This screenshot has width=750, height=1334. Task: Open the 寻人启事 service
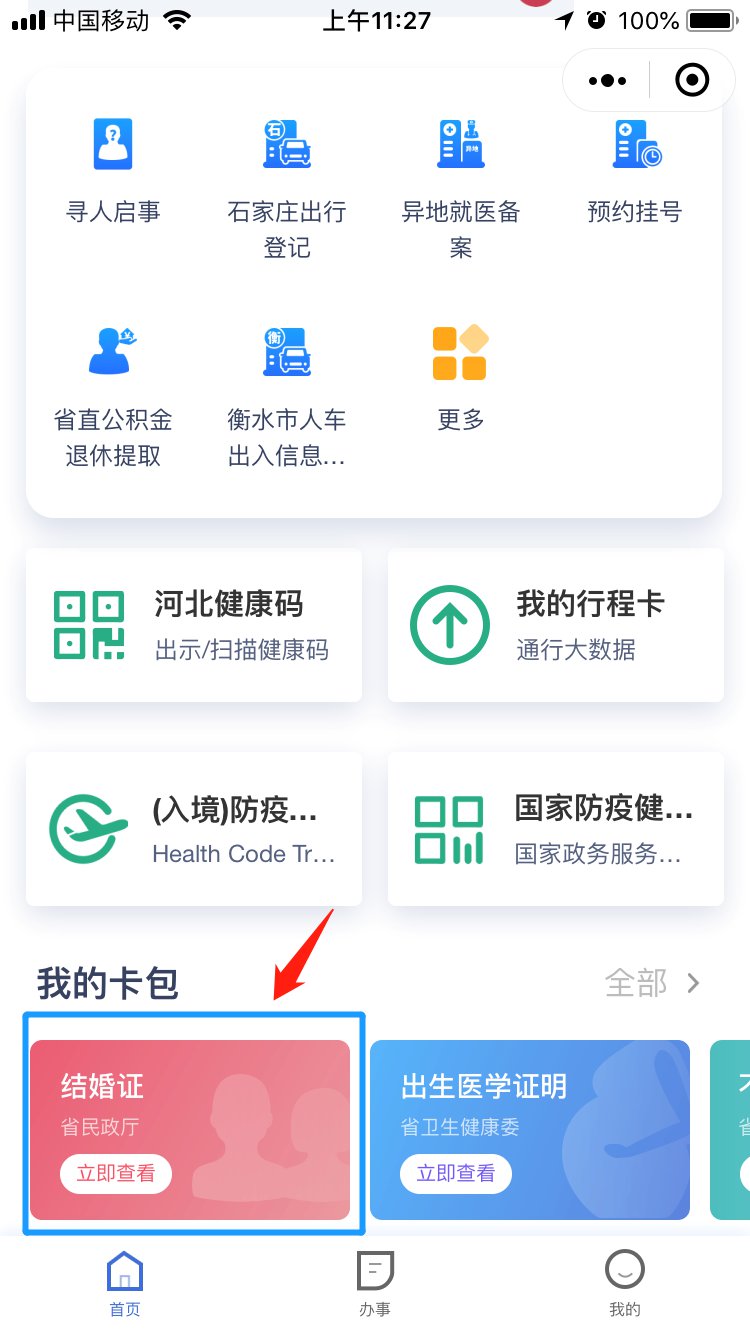[x=113, y=170]
